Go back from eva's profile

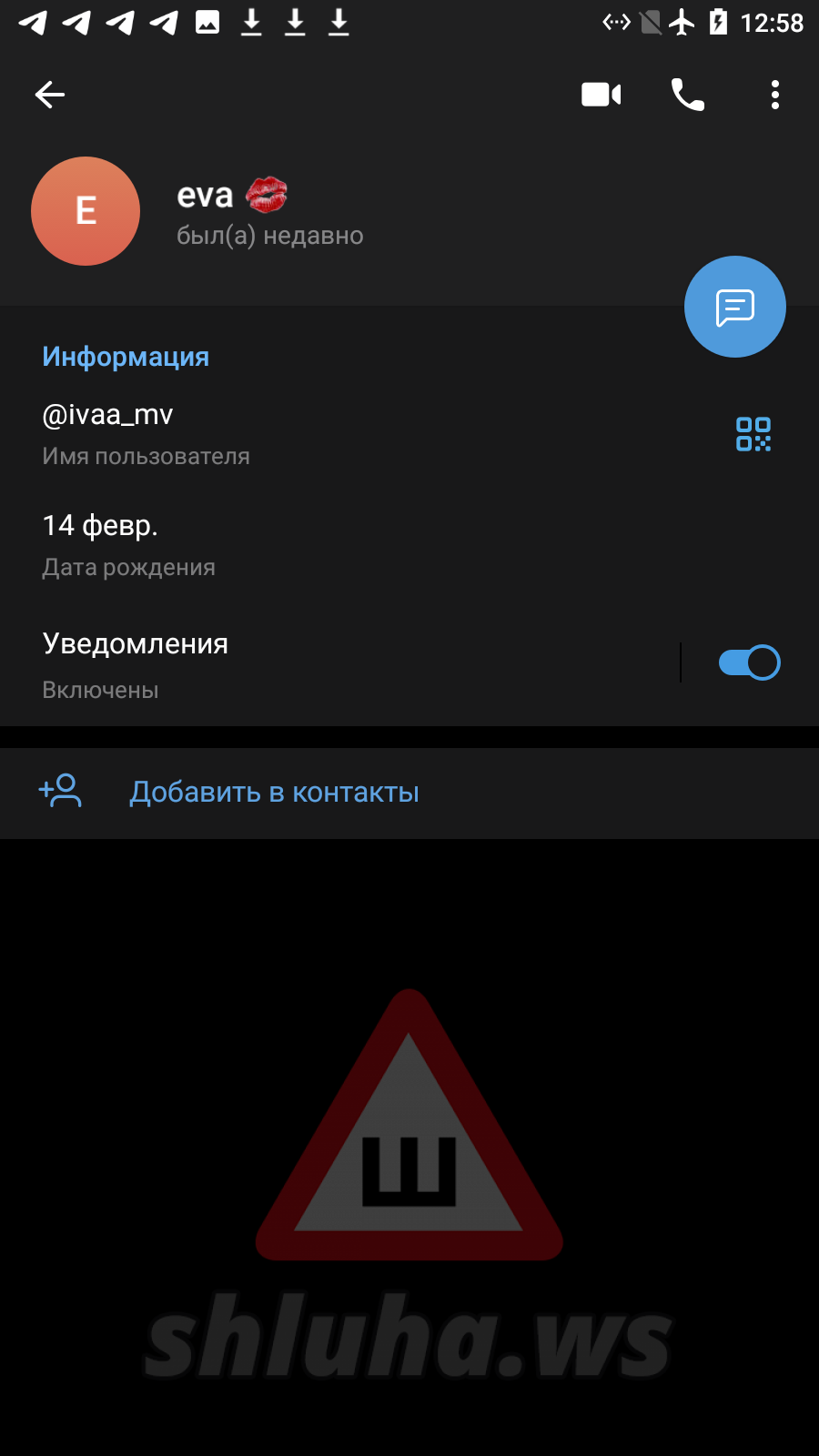pyautogui.click(x=50, y=95)
